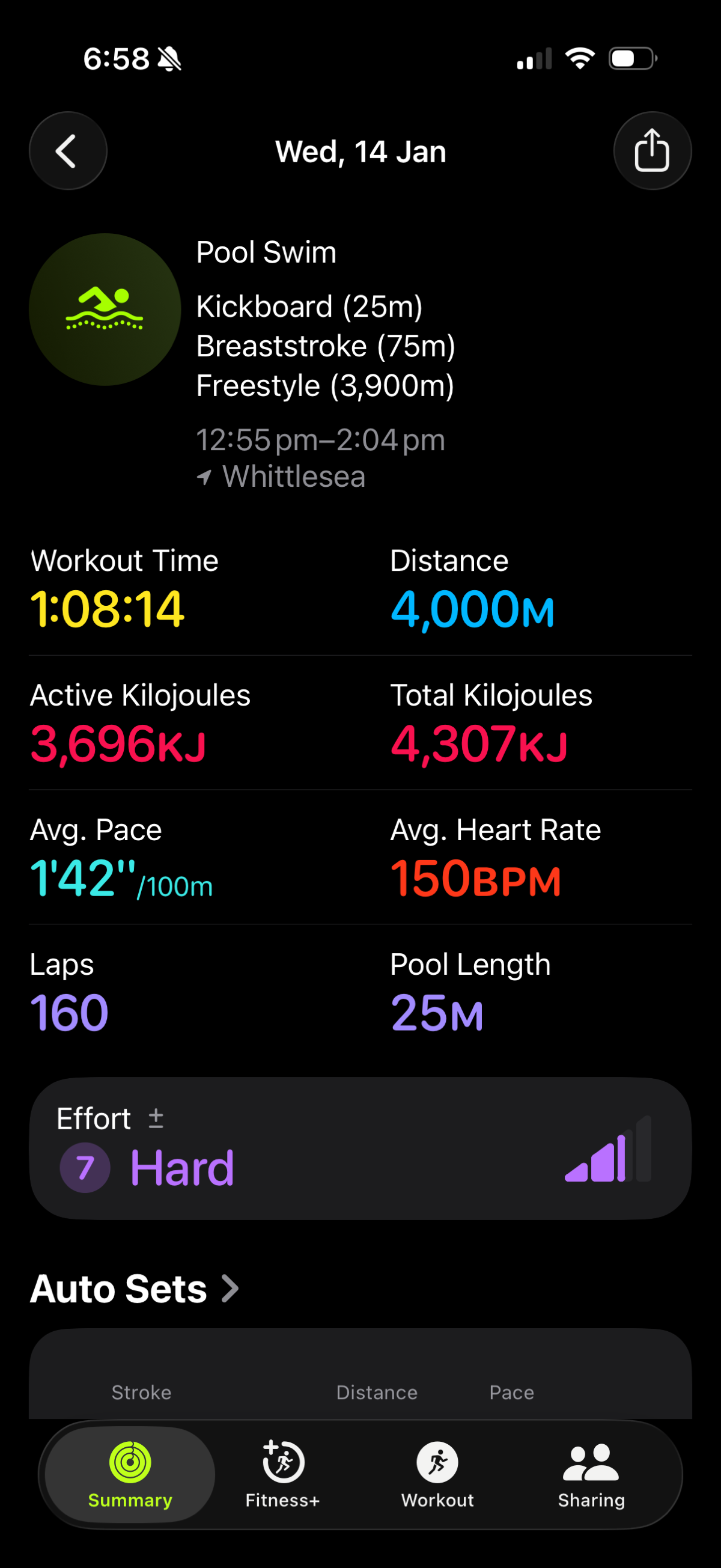721x1568 pixels.
Task: Open the Fitness+ tab
Action: coord(283,1473)
